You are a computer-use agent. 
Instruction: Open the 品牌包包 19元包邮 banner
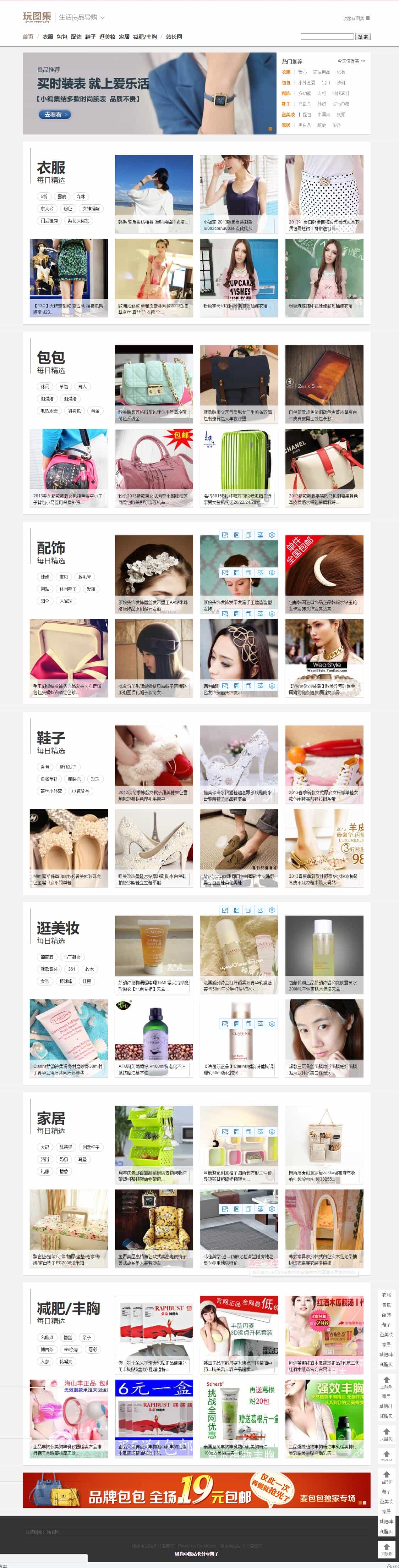tap(196, 1490)
